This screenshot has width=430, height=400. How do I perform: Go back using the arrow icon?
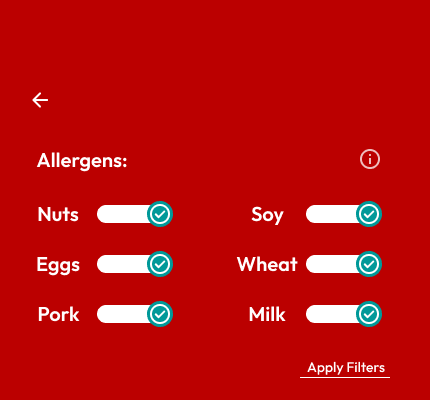click(40, 100)
